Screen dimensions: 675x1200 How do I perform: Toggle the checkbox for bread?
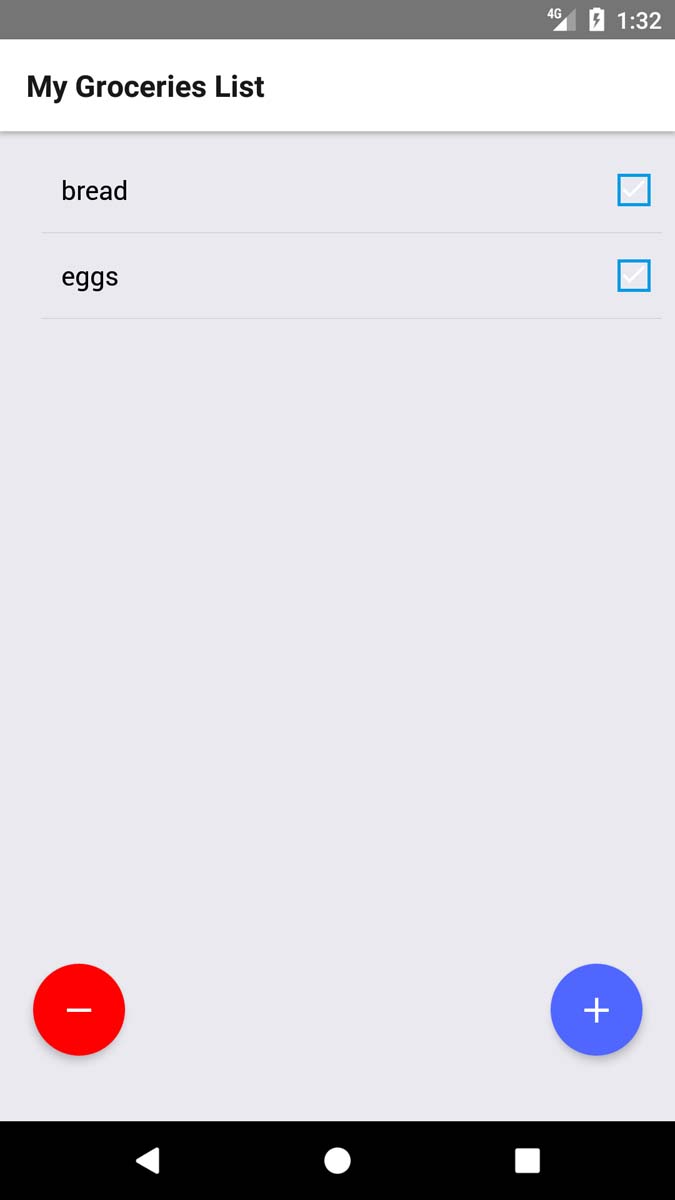(x=634, y=190)
